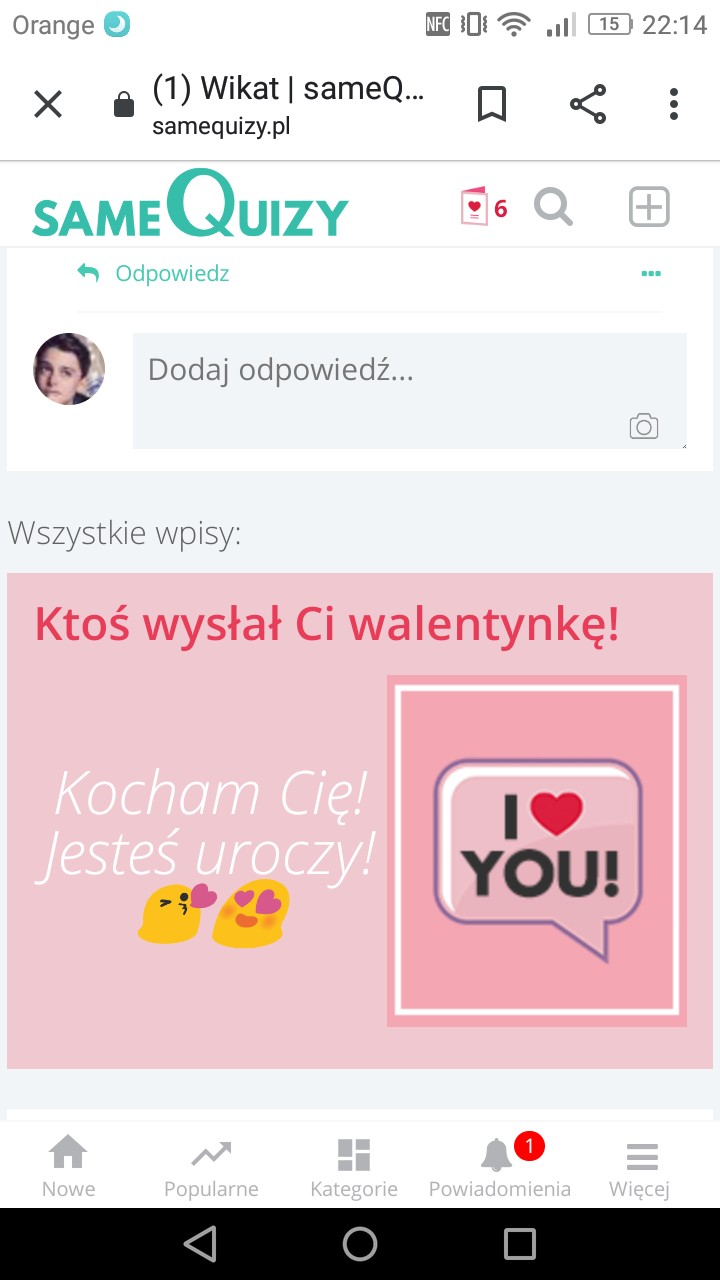
Task: Open the browser overflow menu
Action: pyautogui.click(x=673, y=104)
